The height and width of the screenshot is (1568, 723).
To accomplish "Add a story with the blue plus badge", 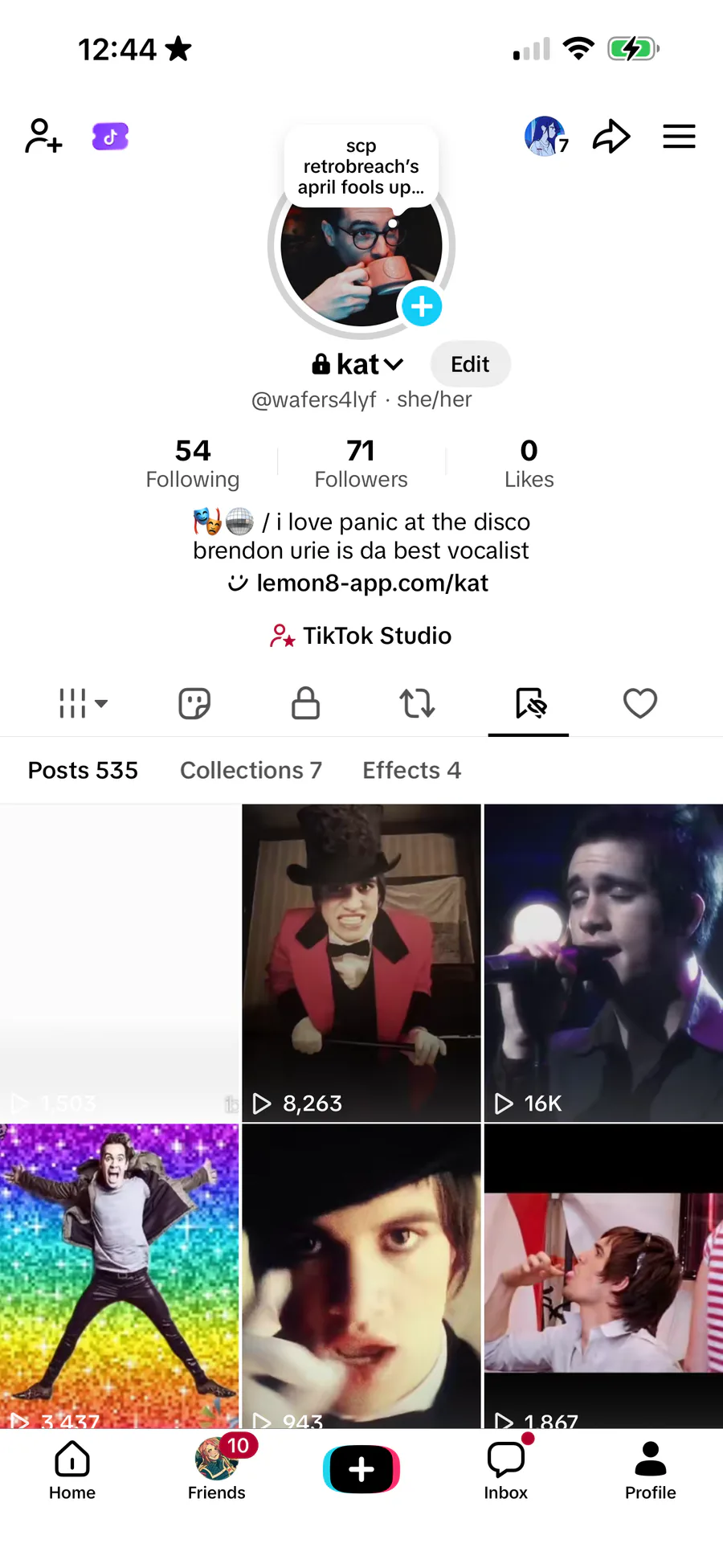I will (x=421, y=306).
